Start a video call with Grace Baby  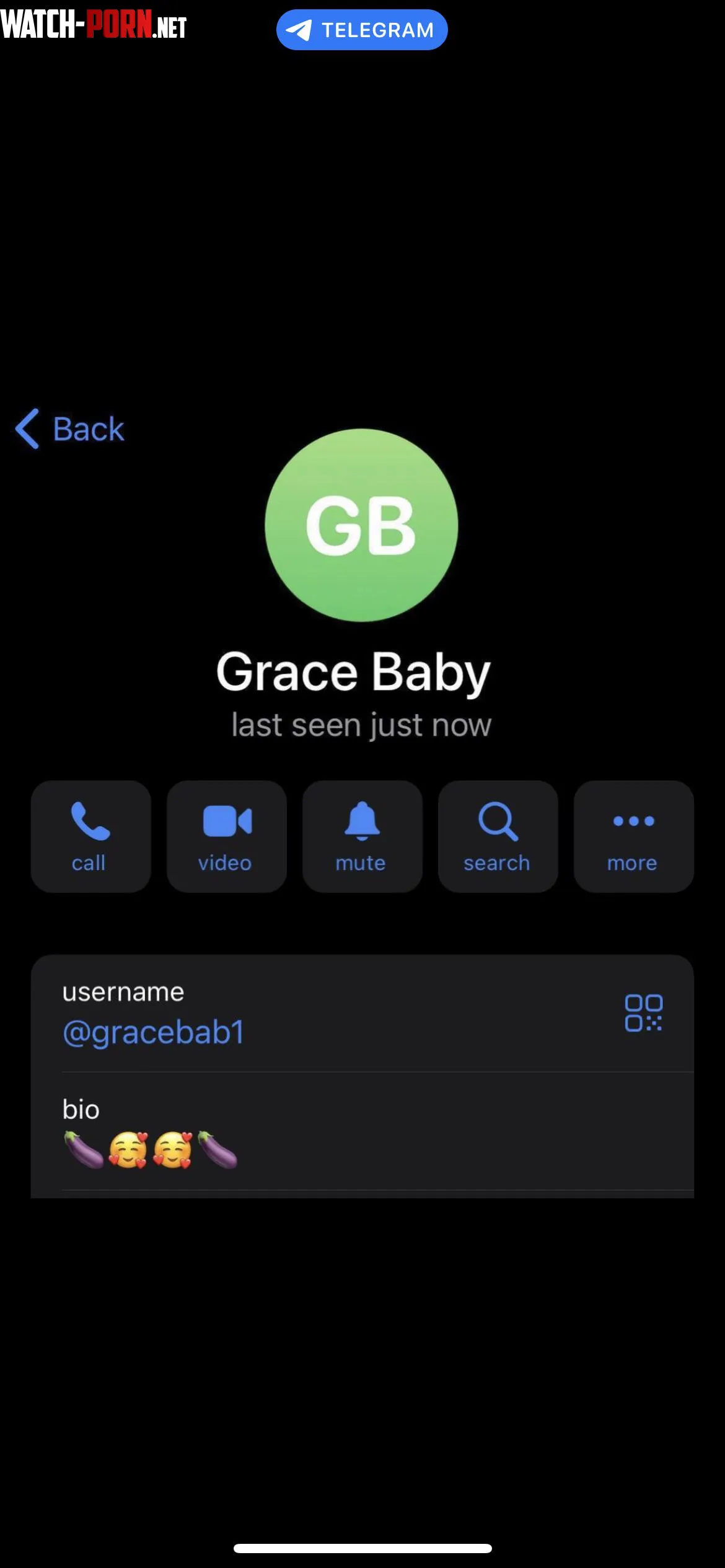click(226, 836)
